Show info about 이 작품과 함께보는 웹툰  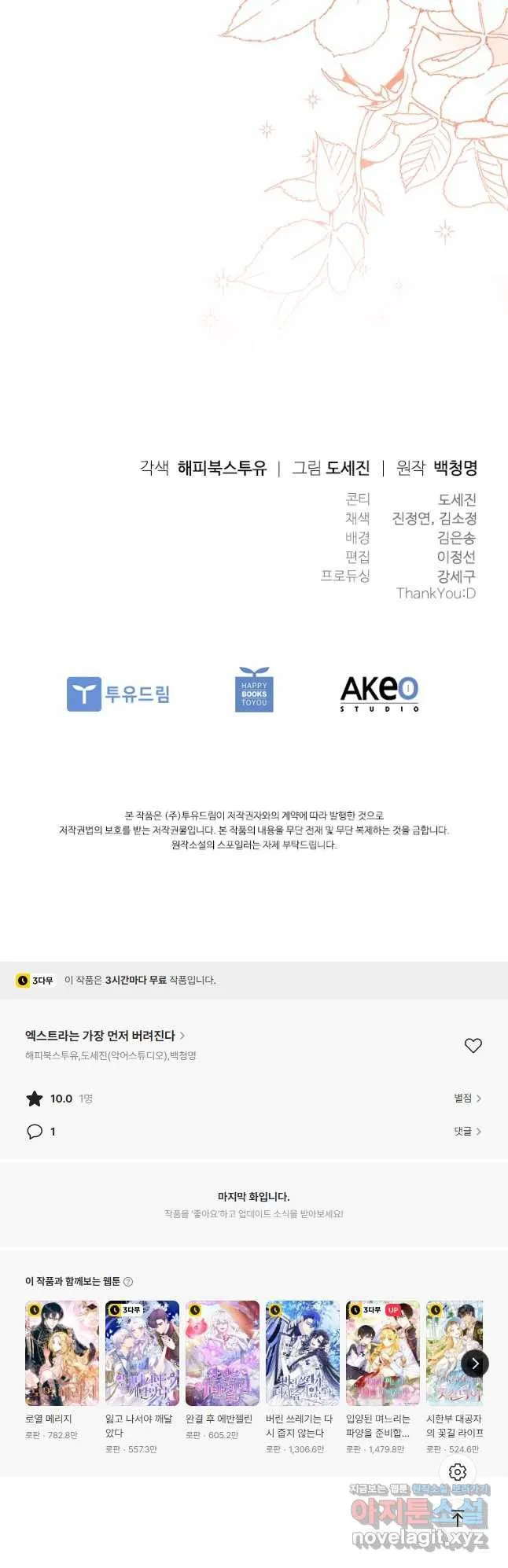click(129, 1282)
